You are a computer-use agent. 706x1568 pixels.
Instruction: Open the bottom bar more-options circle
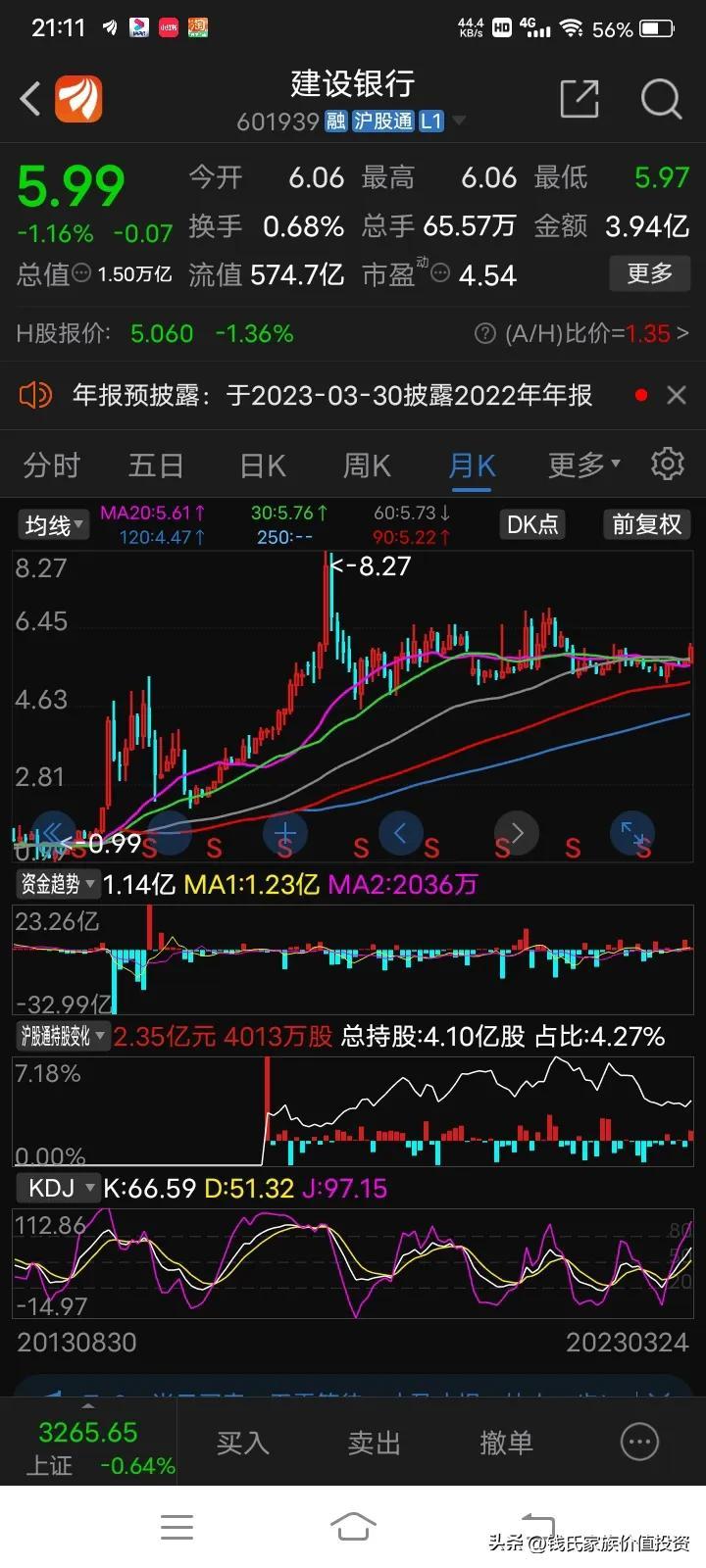coord(640,1442)
